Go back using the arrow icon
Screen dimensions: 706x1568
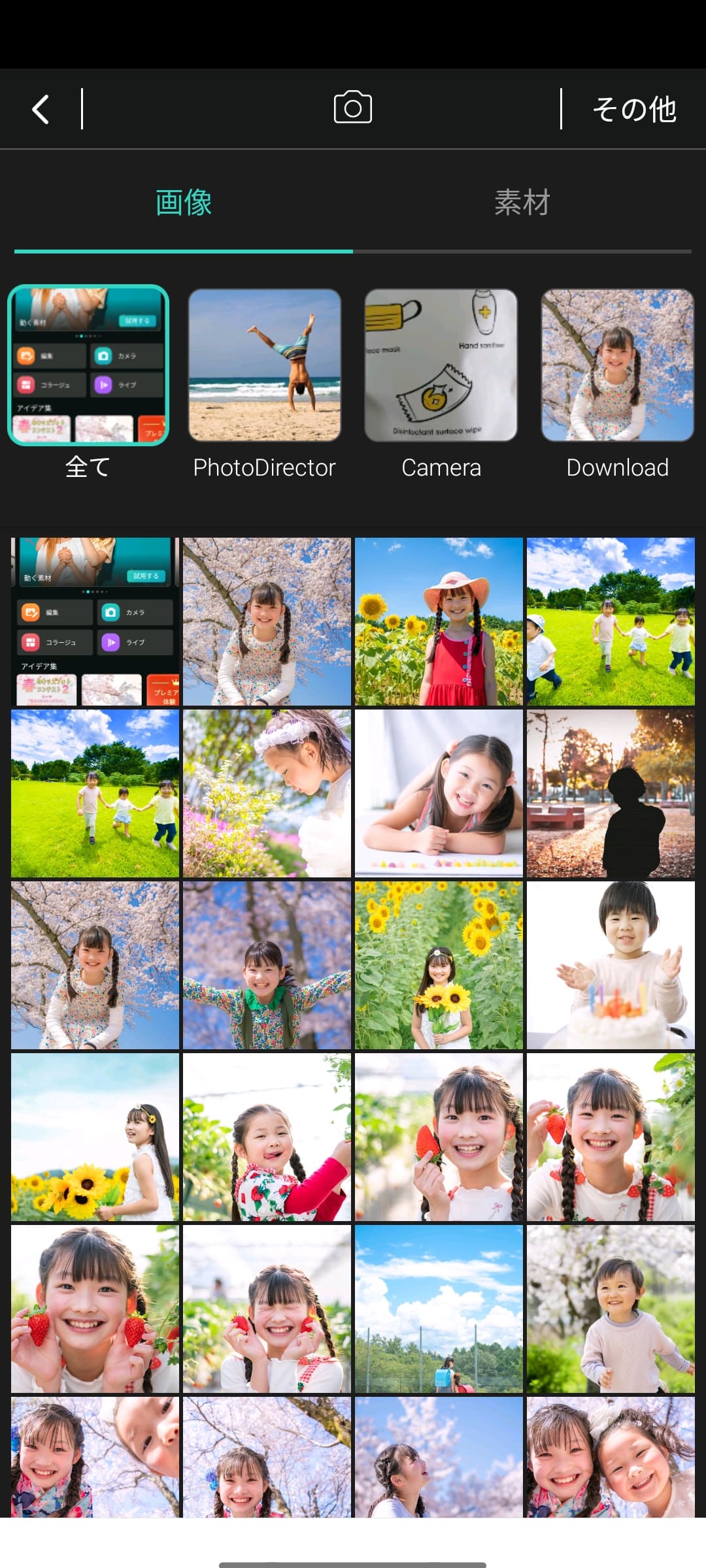pyautogui.click(x=41, y=109)
